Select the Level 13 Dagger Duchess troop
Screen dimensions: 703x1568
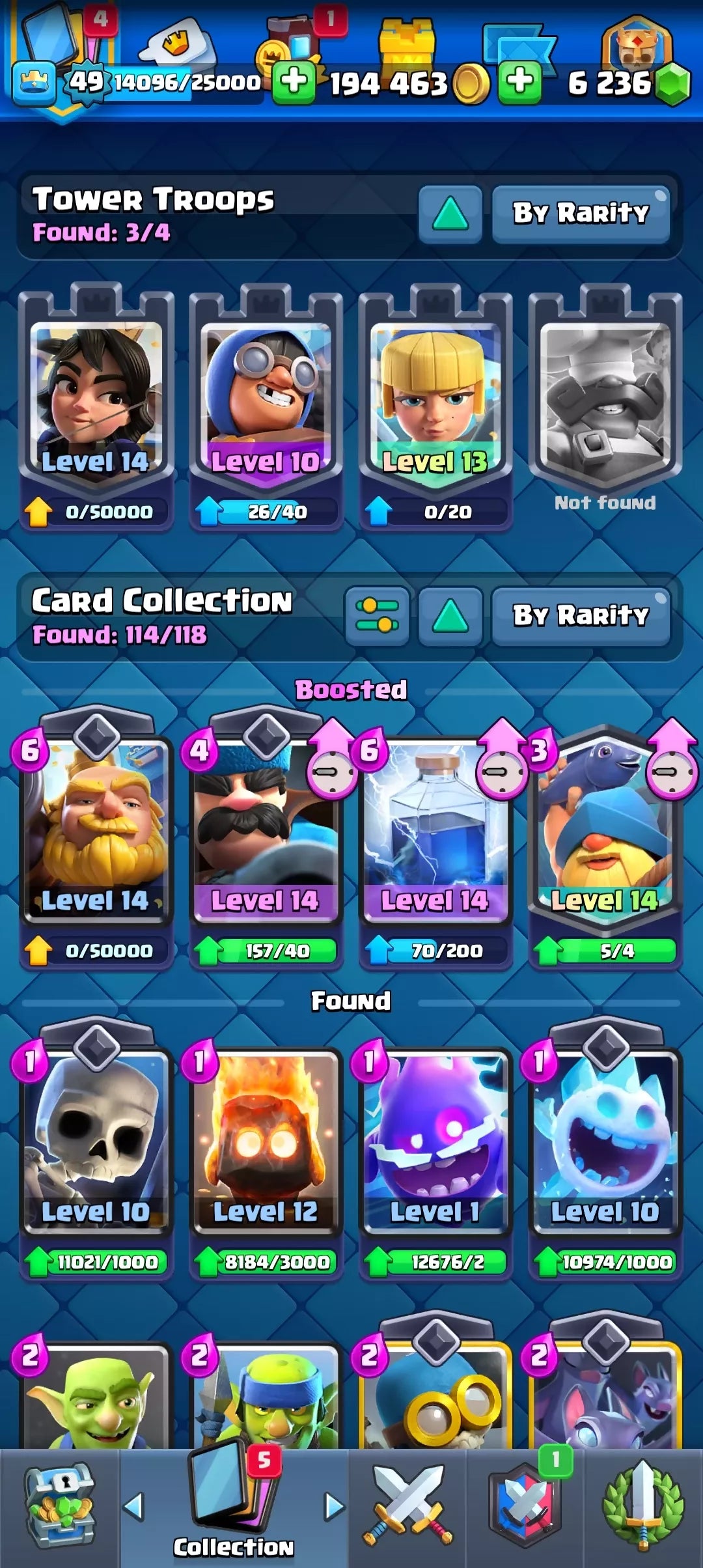(435, 407)
